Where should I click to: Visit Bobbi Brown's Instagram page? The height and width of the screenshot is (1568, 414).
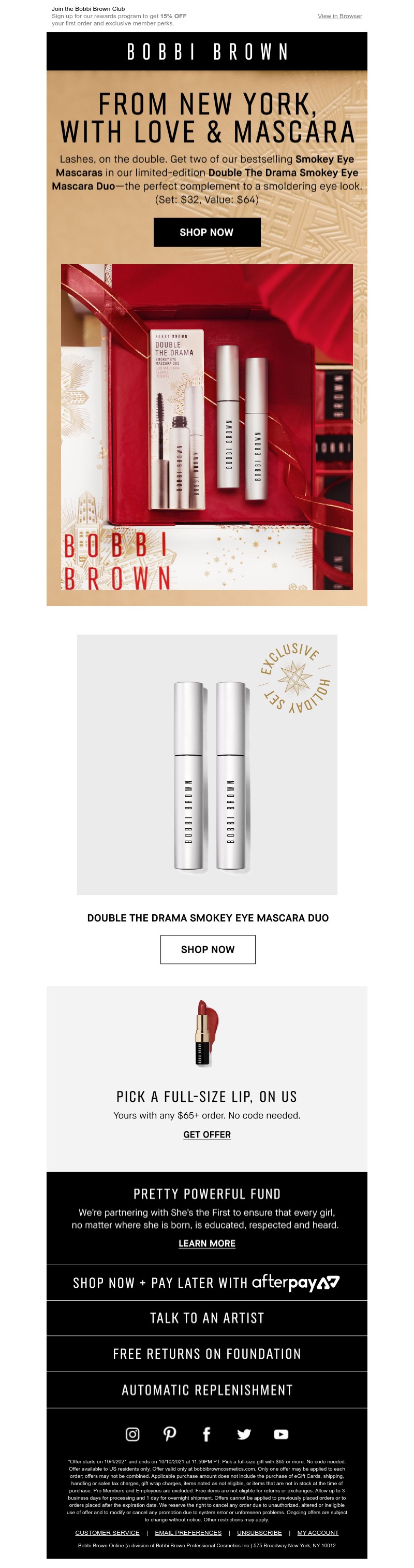(x=132, y=1435)
